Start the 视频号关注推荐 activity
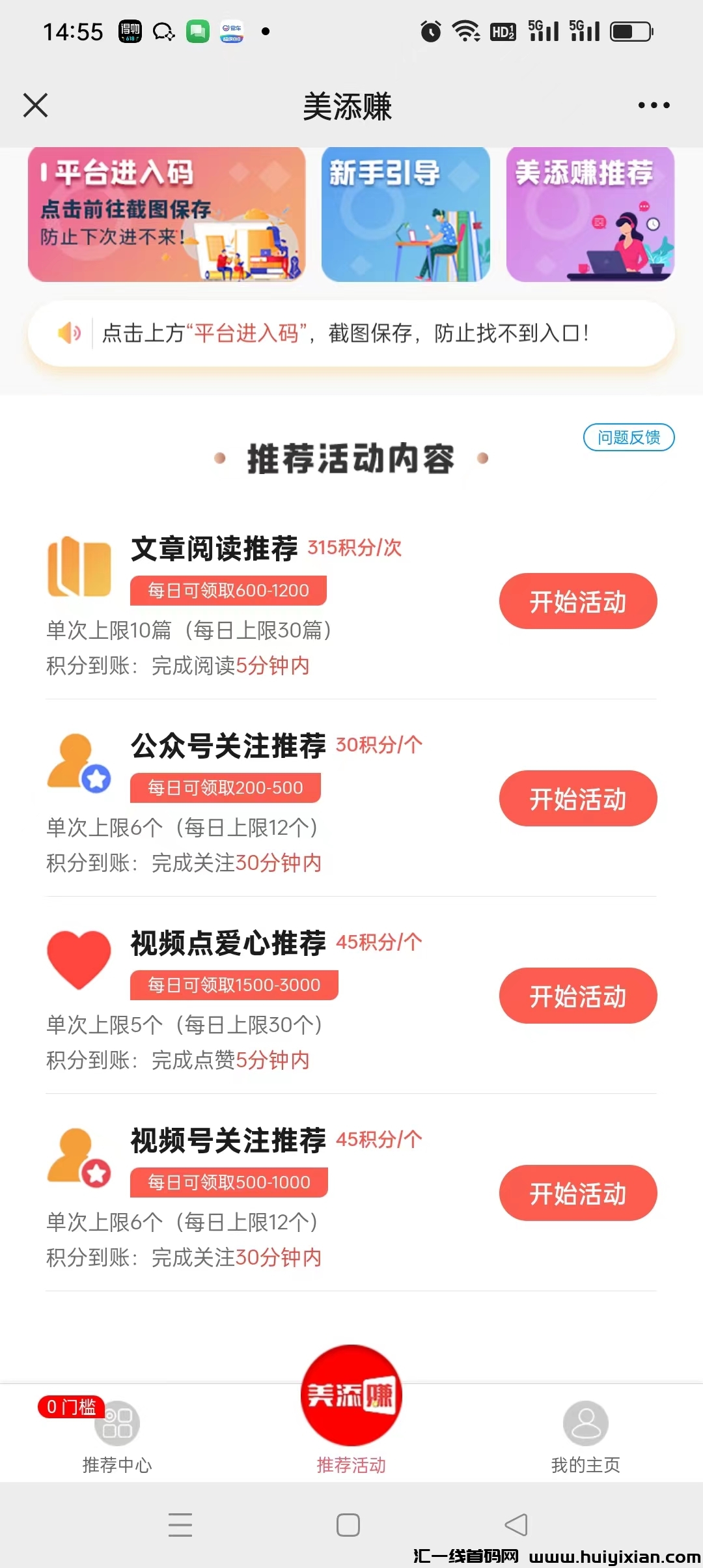The height and width of the screenshot is (1568, 703). [x=577, y=1193]
